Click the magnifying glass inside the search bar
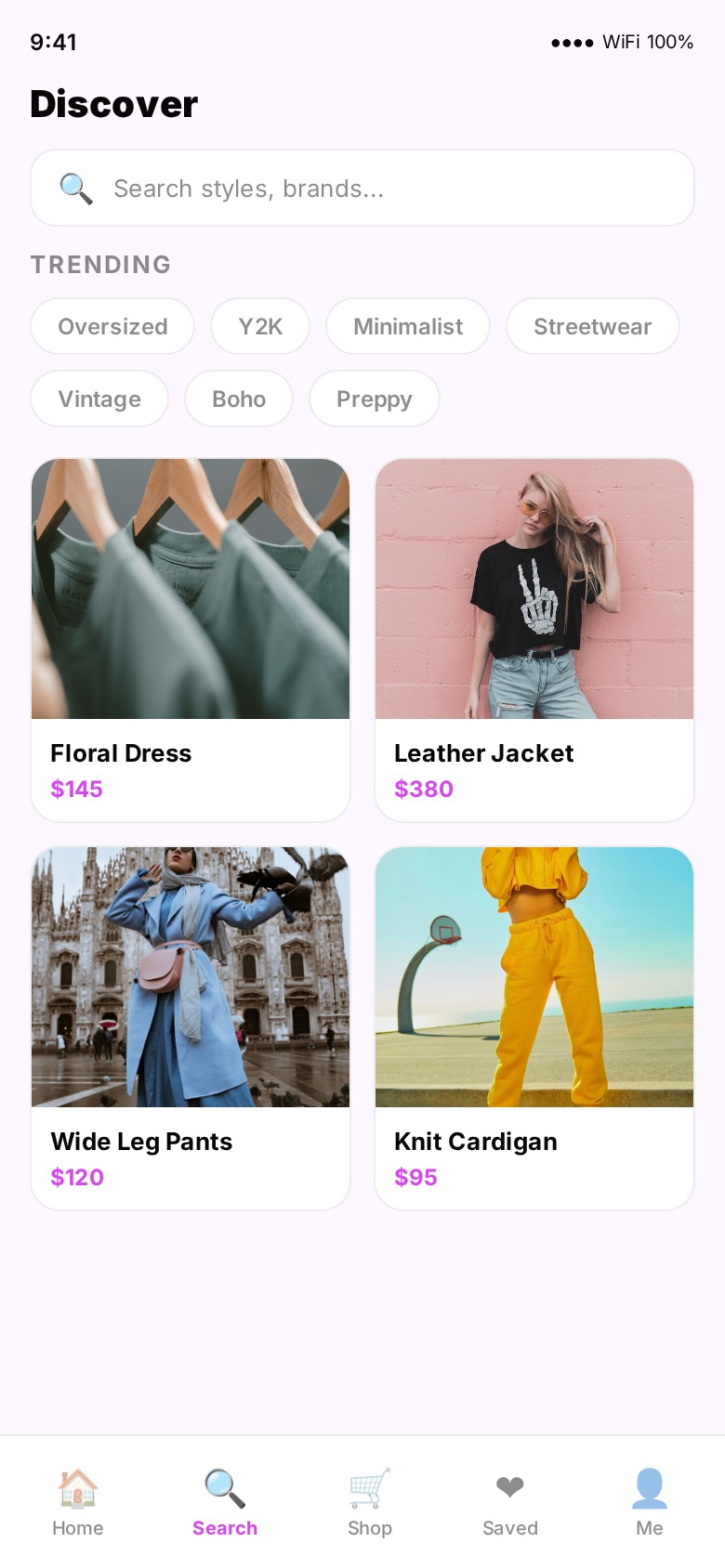Screen dimensions: 725x1568 pyautogui.click(x=75, y=188)
